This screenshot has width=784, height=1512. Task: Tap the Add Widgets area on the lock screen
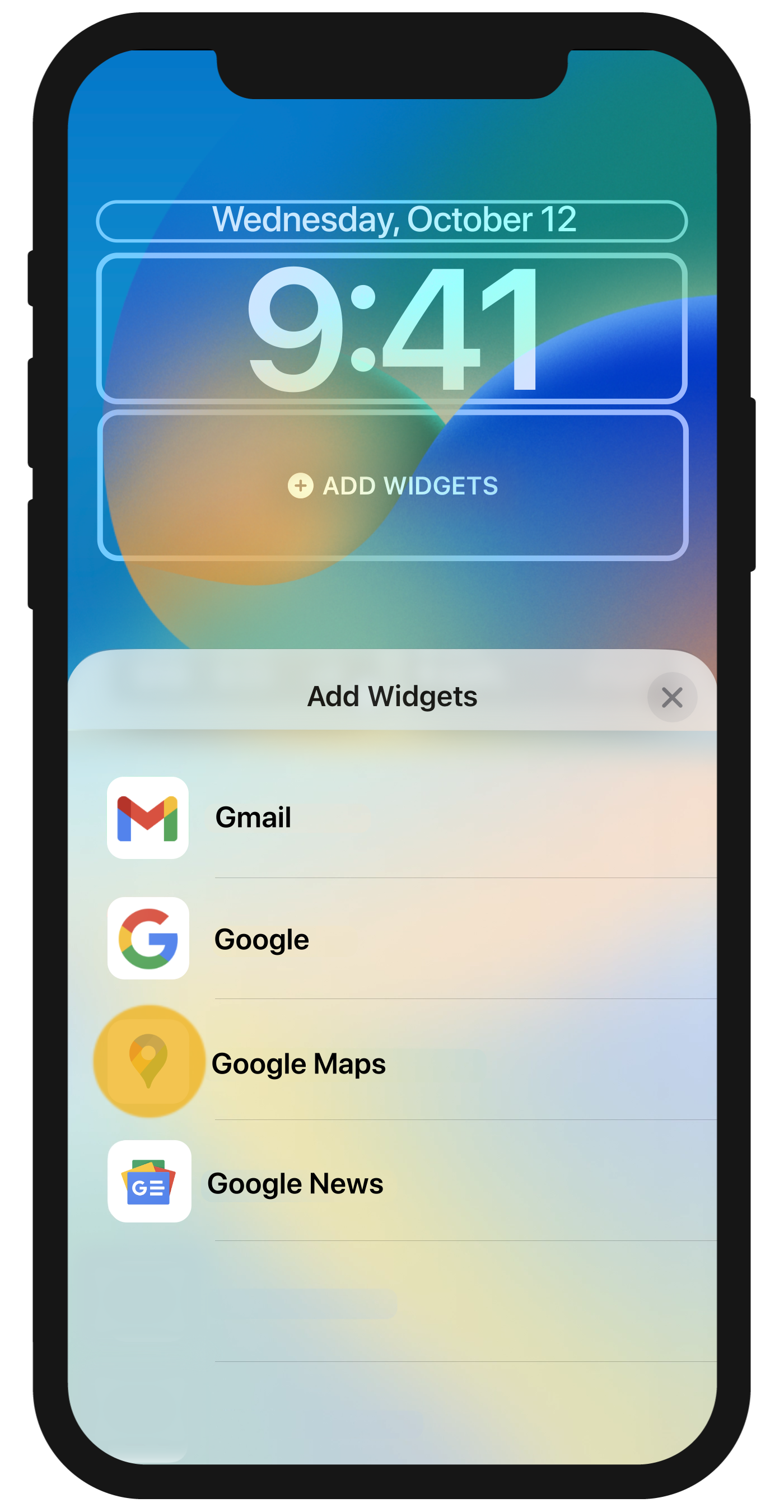coord(392,486)
